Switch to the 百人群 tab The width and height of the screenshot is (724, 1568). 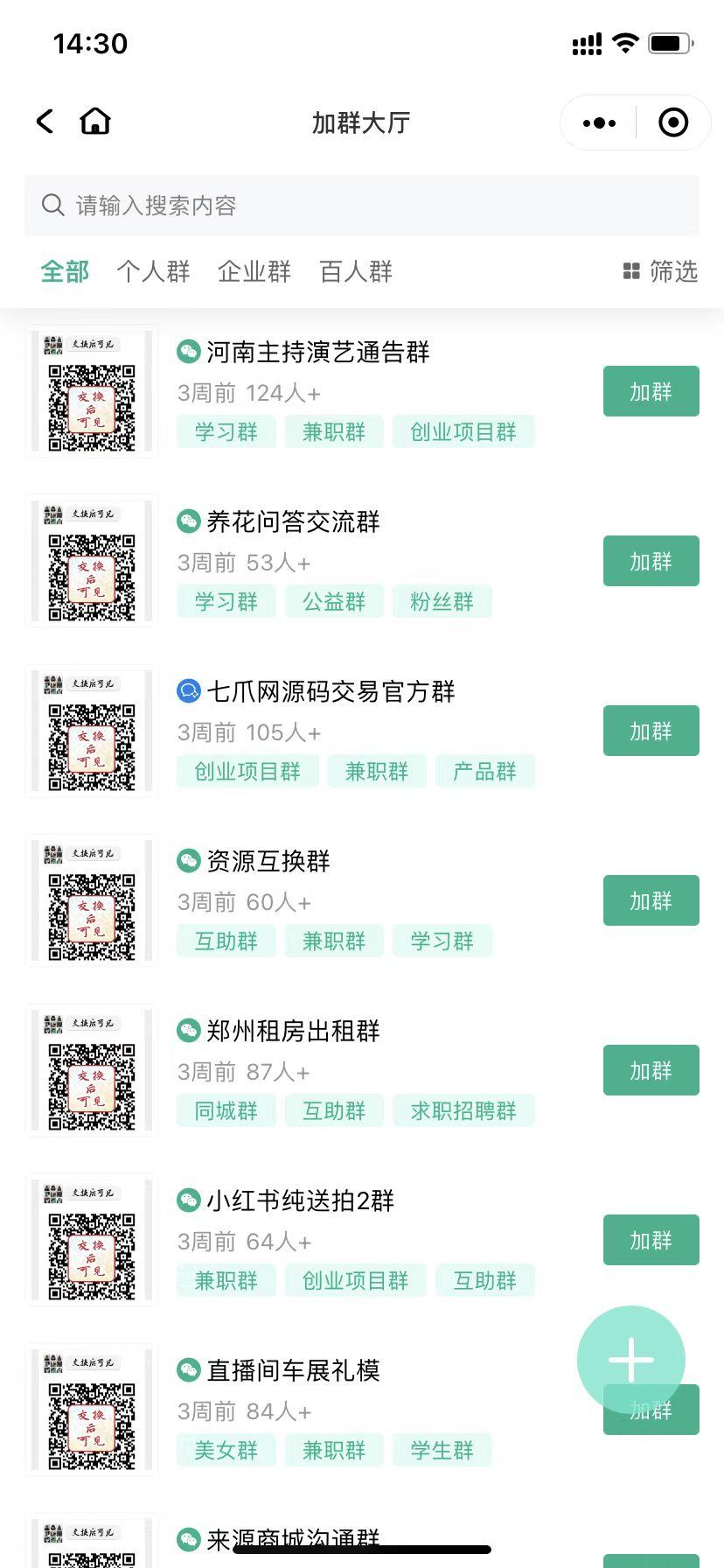click(x=356, y=272)
